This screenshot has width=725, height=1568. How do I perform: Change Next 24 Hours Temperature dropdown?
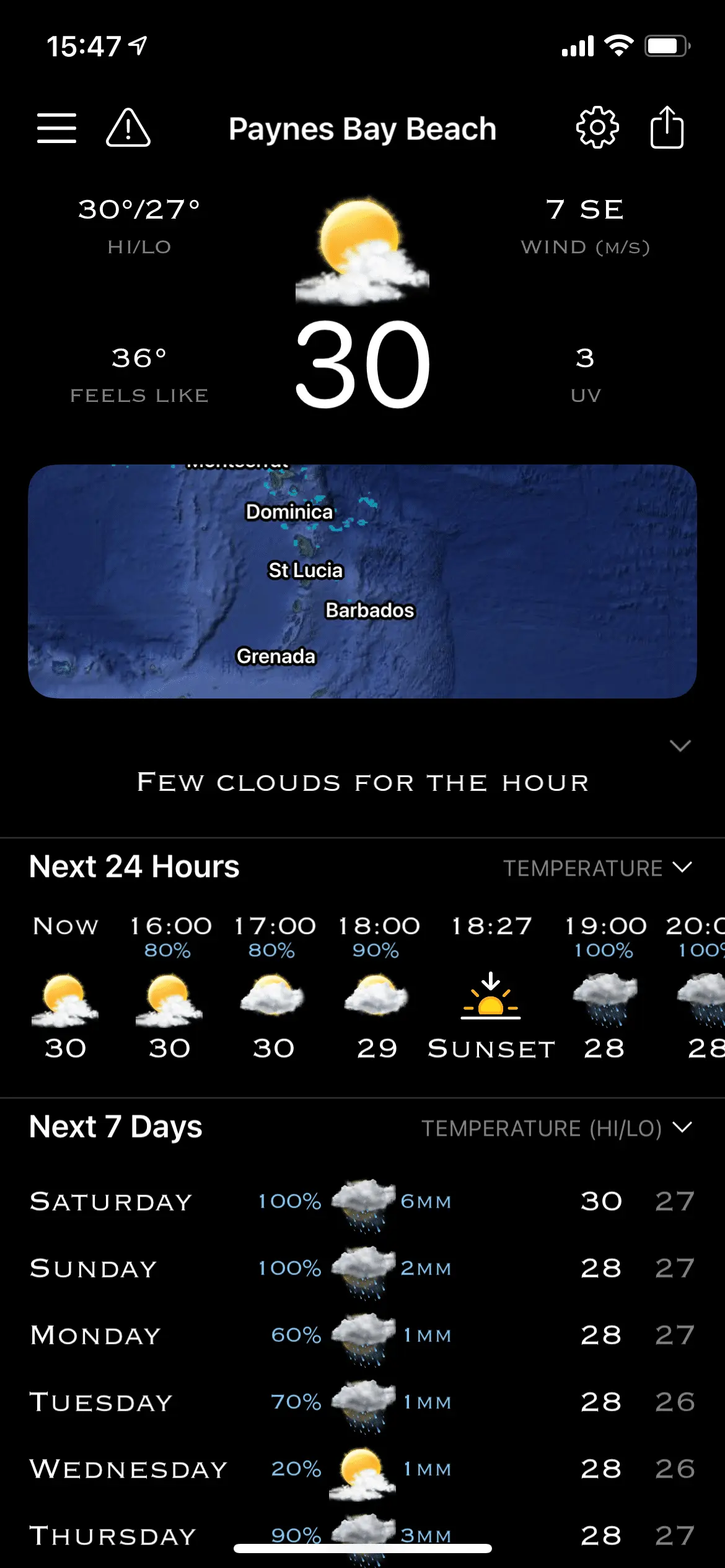[597, 868]
